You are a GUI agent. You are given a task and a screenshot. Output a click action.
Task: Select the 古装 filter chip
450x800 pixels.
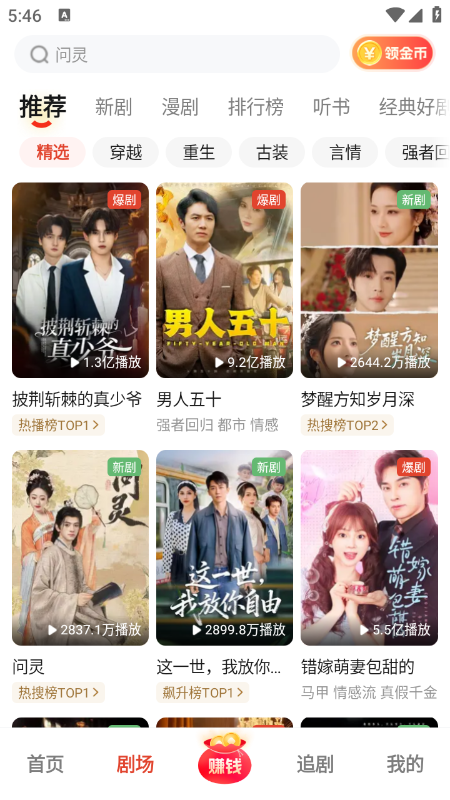[272, 152]
